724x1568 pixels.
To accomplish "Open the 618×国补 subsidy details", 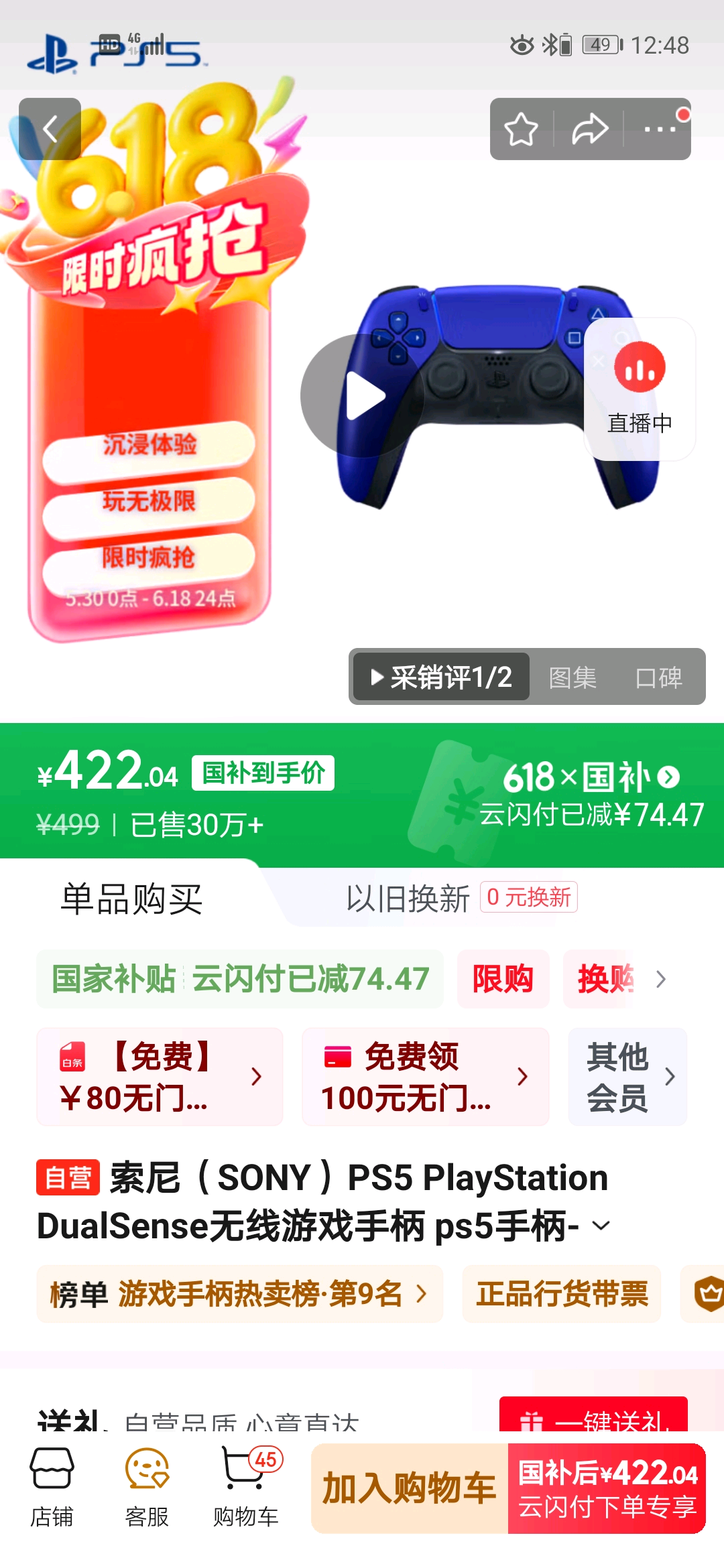I will tap(590, 794).
